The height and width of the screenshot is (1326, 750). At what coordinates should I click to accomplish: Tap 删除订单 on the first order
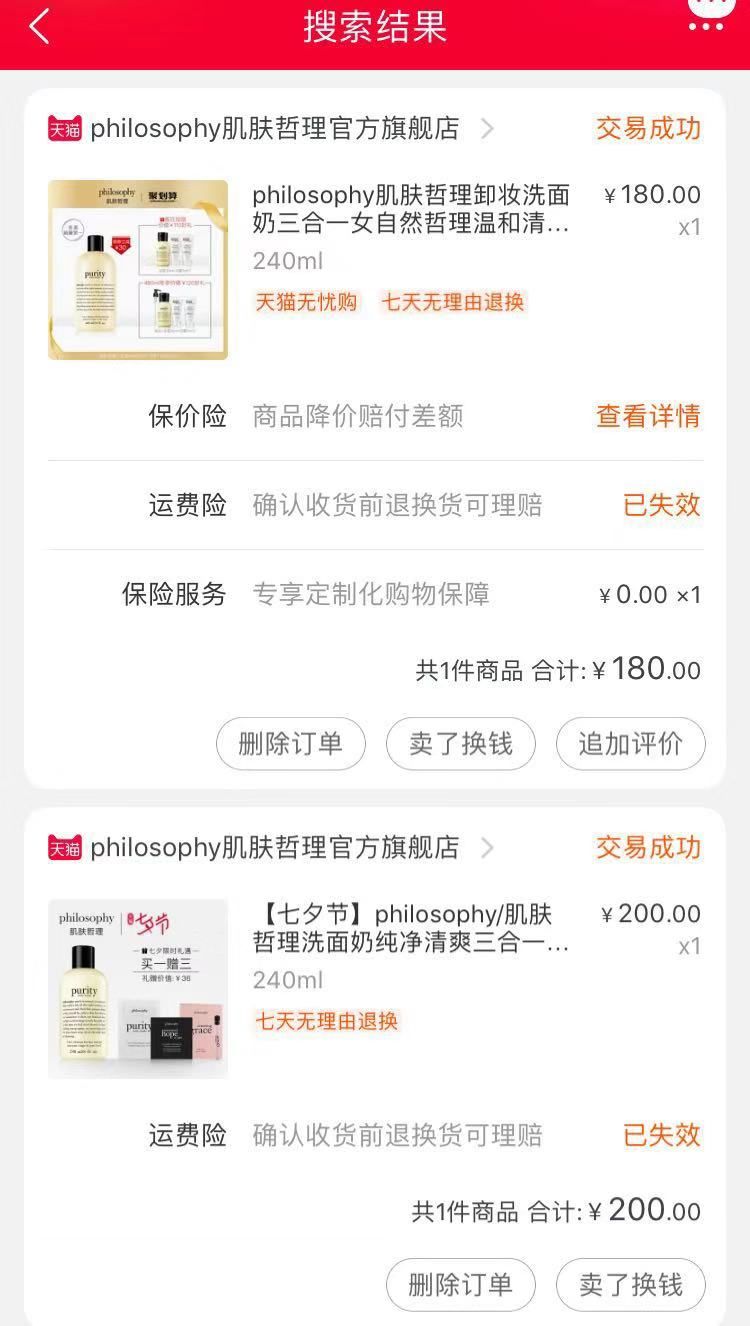click(290, 744)
